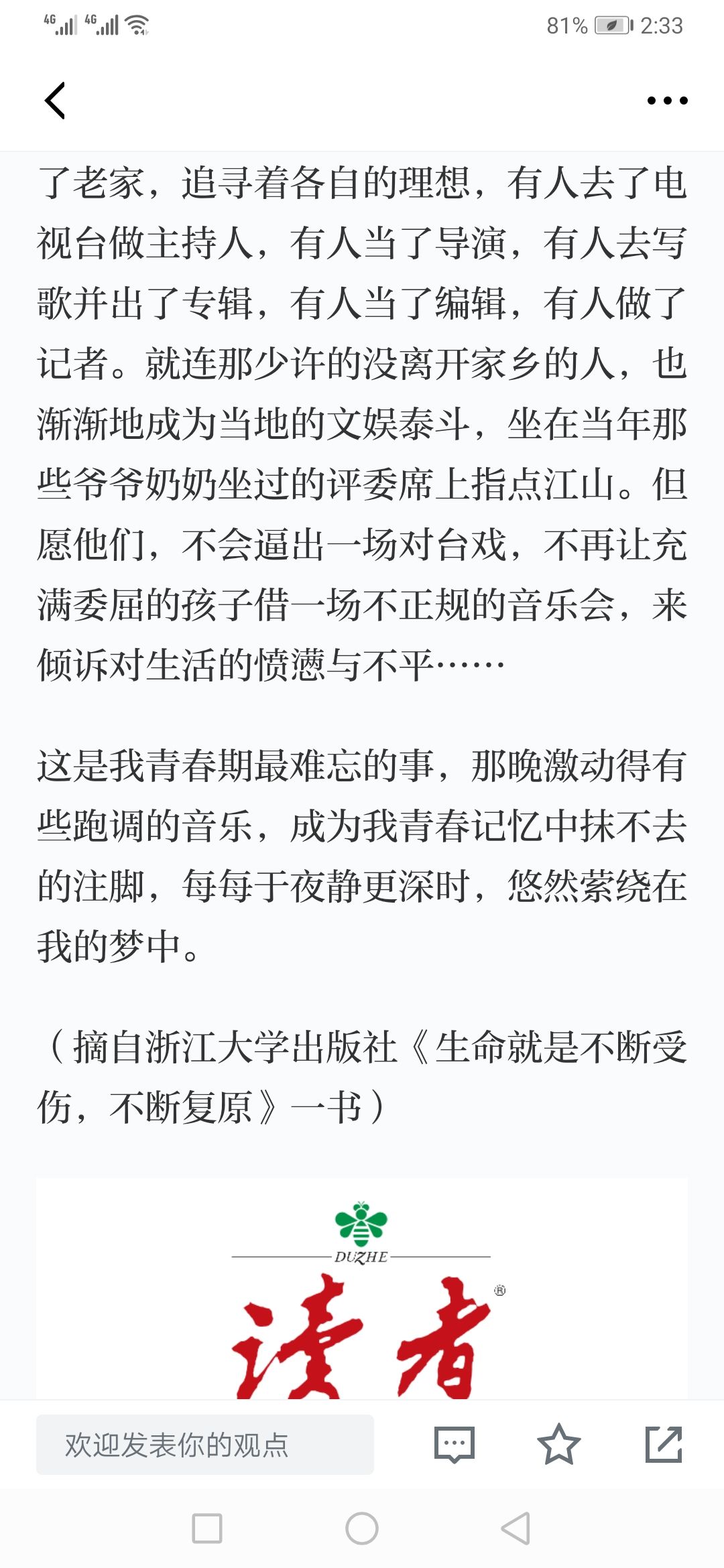
Task: Open the three-dot overflow menu
Action: 667,101
